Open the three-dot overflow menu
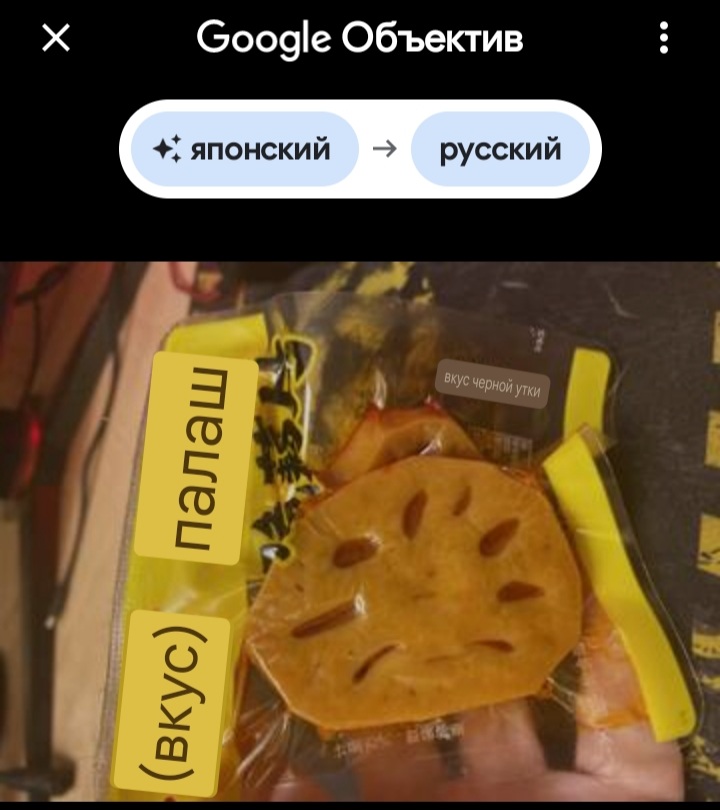Screen dimensions: 720x810 (664, 39)
